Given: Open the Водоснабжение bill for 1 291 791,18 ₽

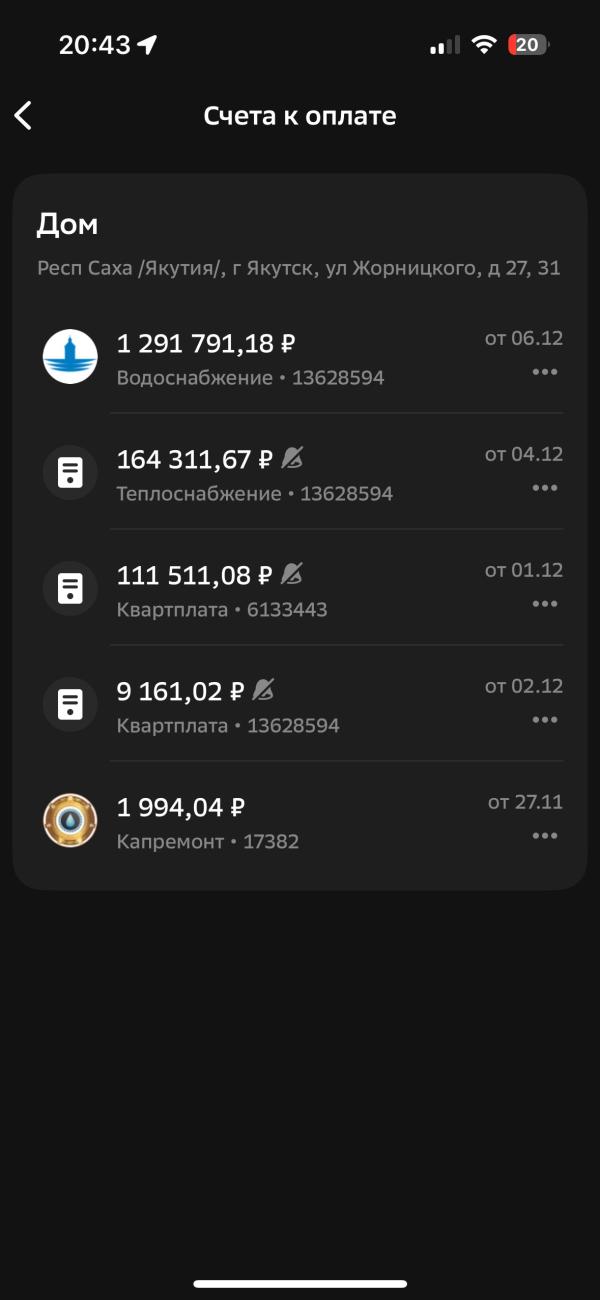Looking at the screenshot, I should click(250, 359).
